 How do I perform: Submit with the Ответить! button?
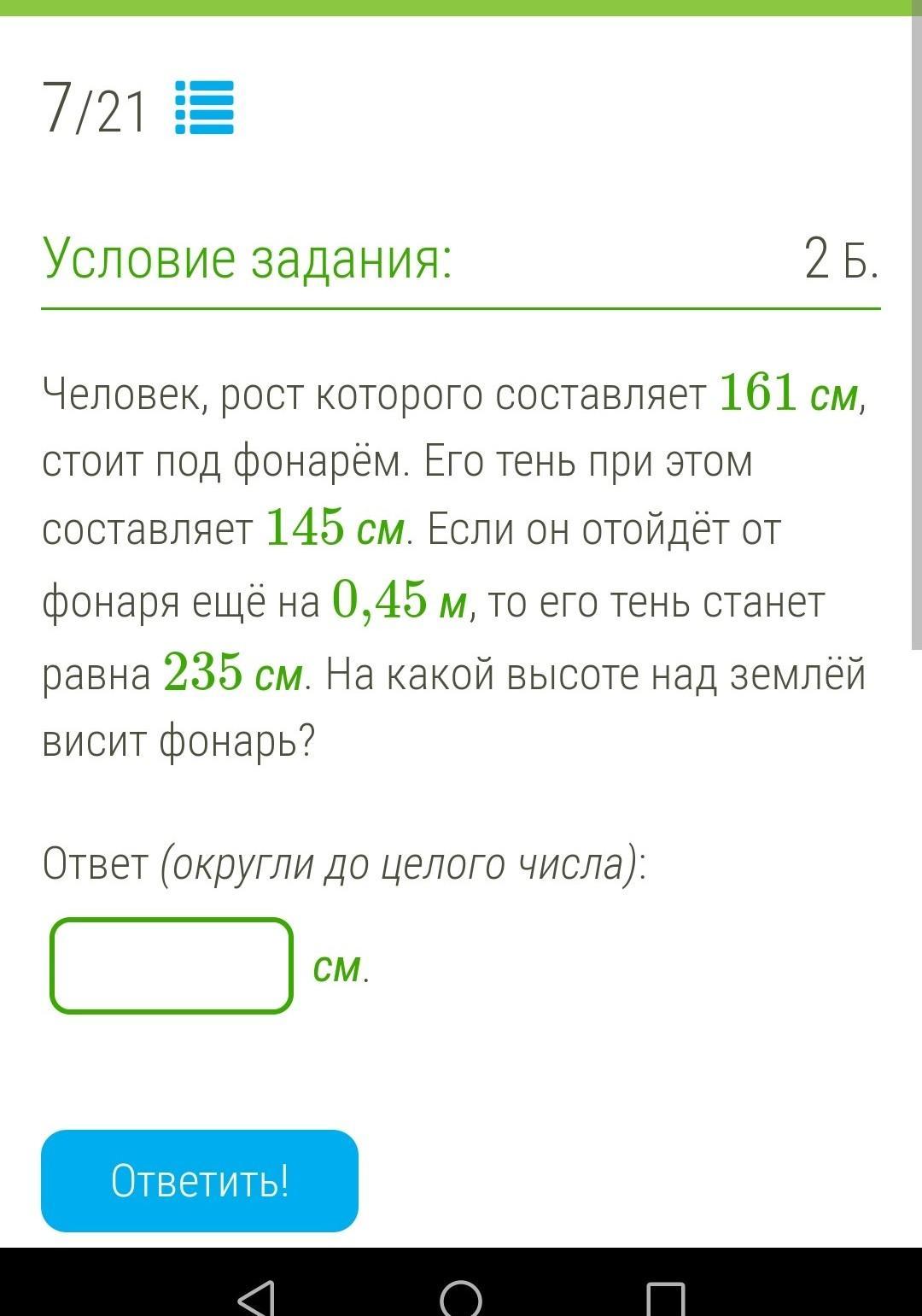pos(200,1181)
